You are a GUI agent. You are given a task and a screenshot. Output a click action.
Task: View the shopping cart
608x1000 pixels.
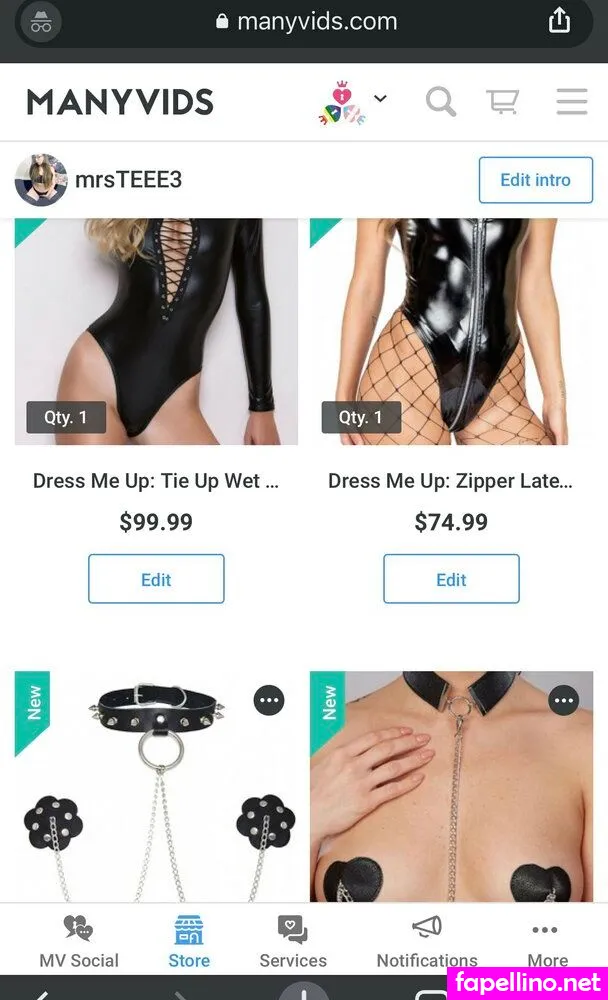click(502, 102)
